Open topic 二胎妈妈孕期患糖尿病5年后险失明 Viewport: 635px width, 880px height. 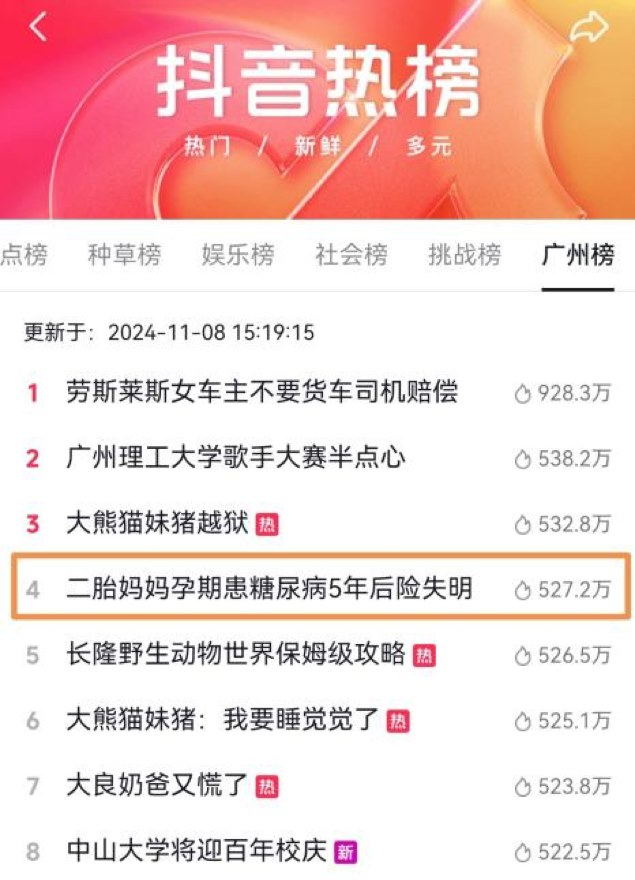[268, 589]
